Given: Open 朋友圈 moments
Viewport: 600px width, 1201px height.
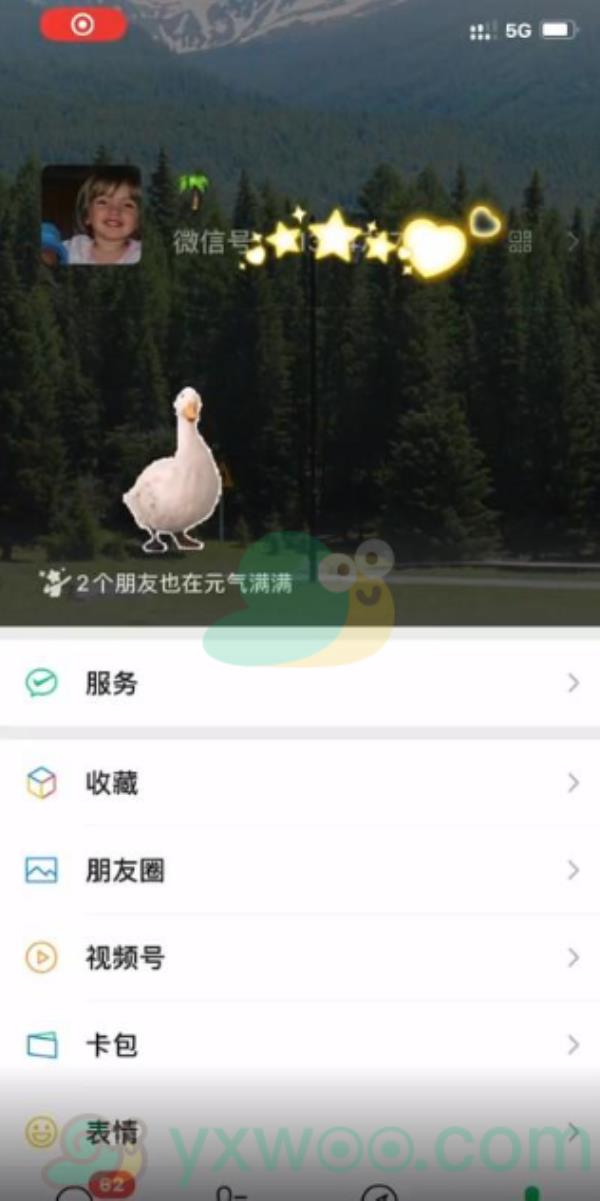Looking at the screenshot, I should (300, 871).
